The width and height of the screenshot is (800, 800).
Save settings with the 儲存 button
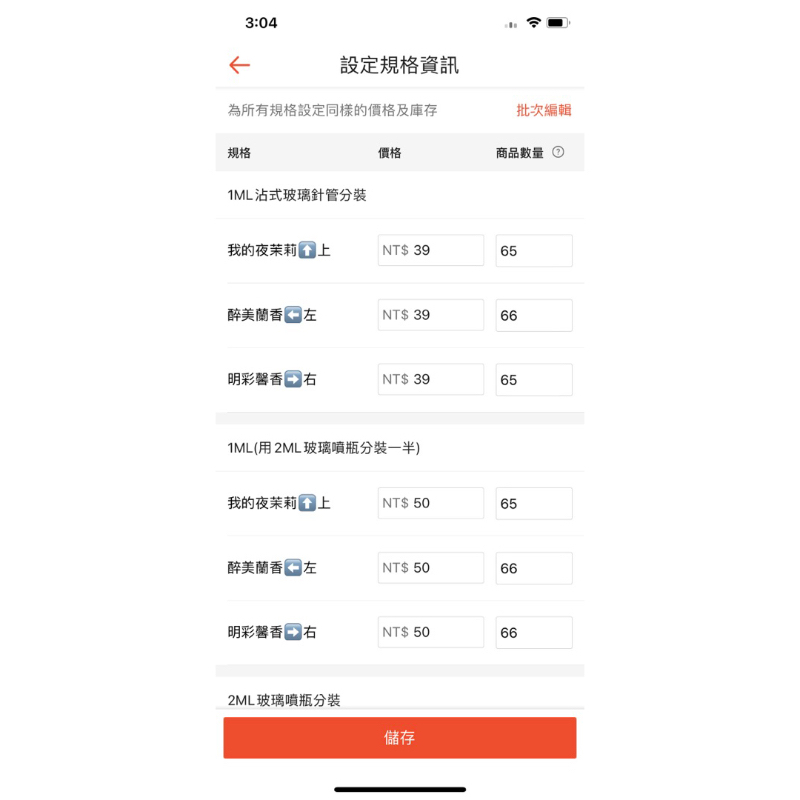coord(399,738)
